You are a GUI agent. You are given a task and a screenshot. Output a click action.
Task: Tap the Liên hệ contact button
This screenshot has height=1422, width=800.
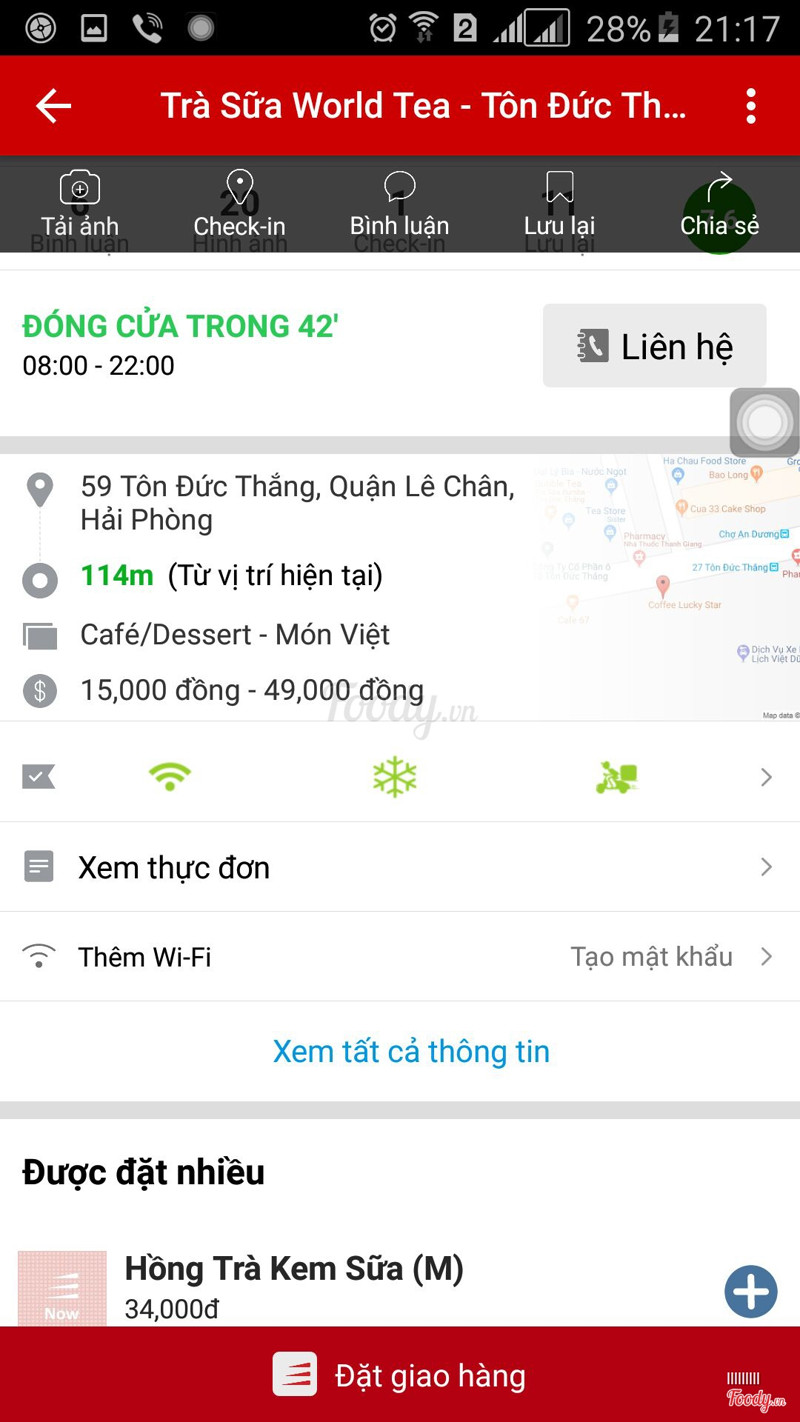pos(654,346)
